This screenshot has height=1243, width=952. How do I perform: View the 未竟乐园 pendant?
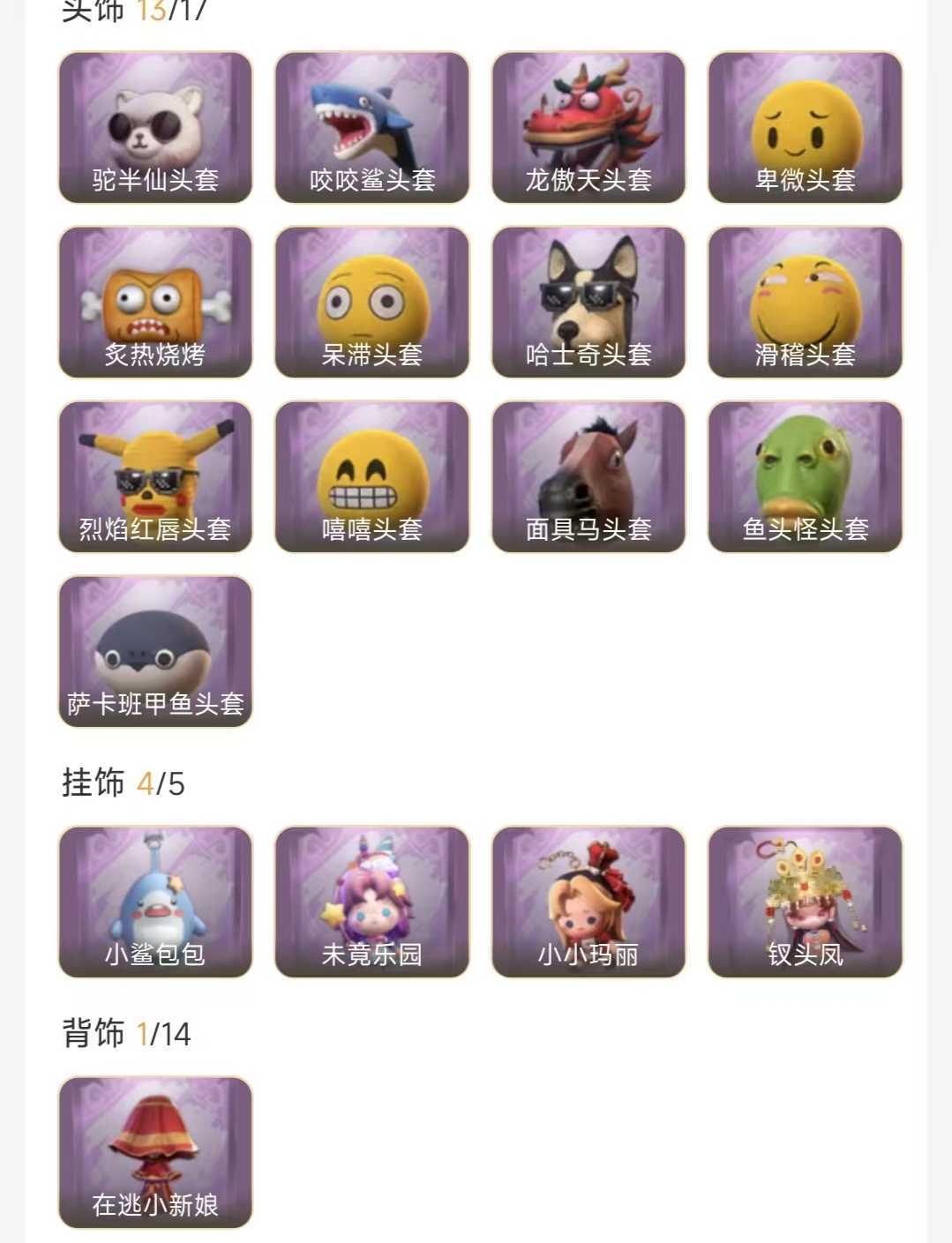click(371, 902)
